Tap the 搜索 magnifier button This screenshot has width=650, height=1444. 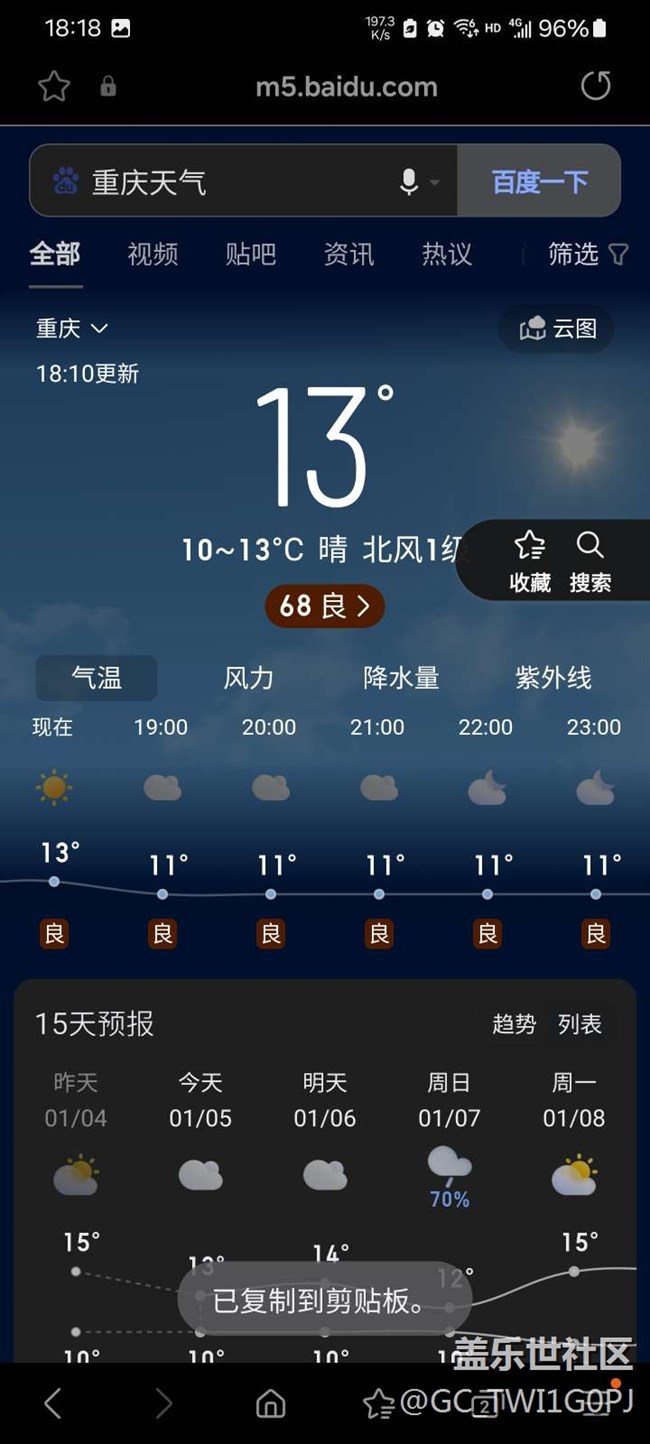(590, 561)
